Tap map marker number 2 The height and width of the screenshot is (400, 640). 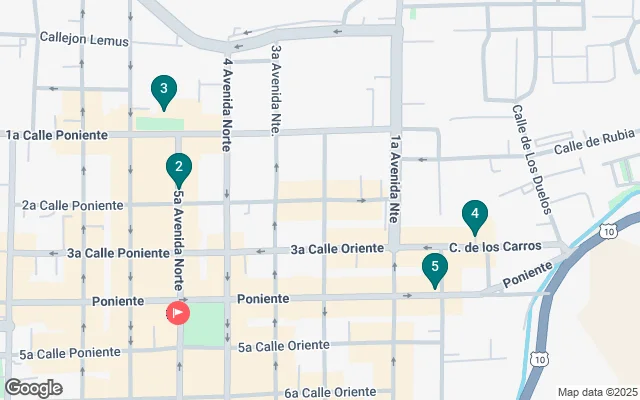tap(178, 168)
